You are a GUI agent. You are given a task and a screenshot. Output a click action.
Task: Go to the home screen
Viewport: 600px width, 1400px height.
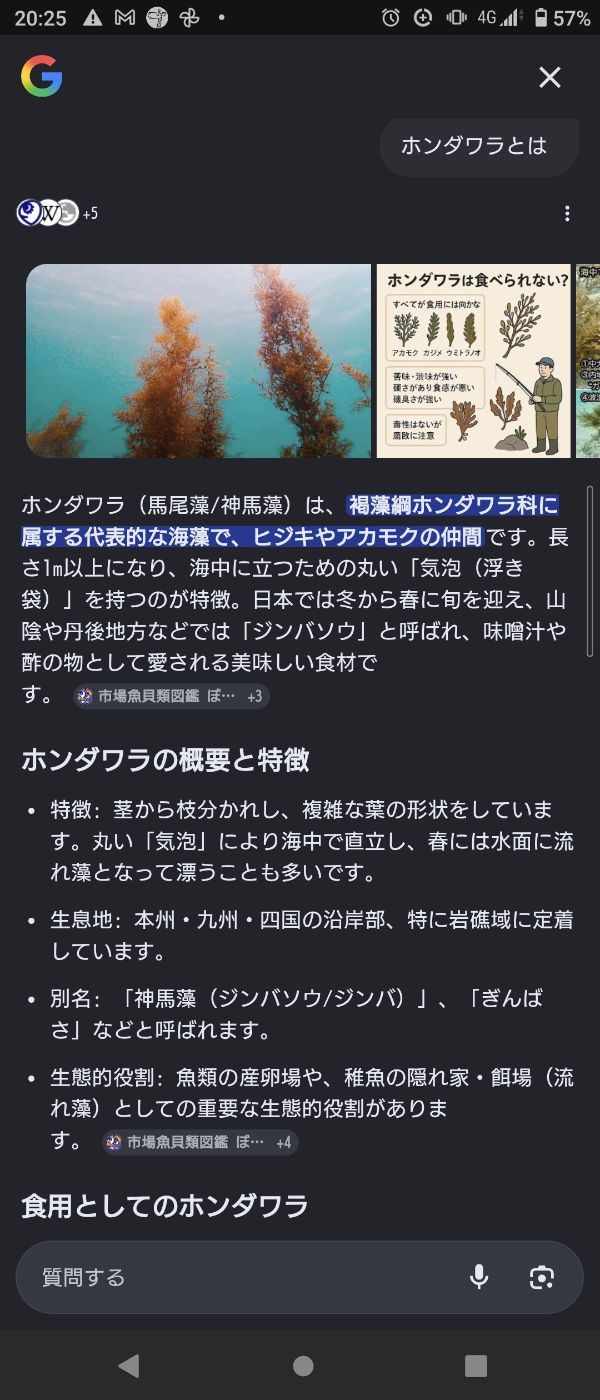pos(303,1365)
